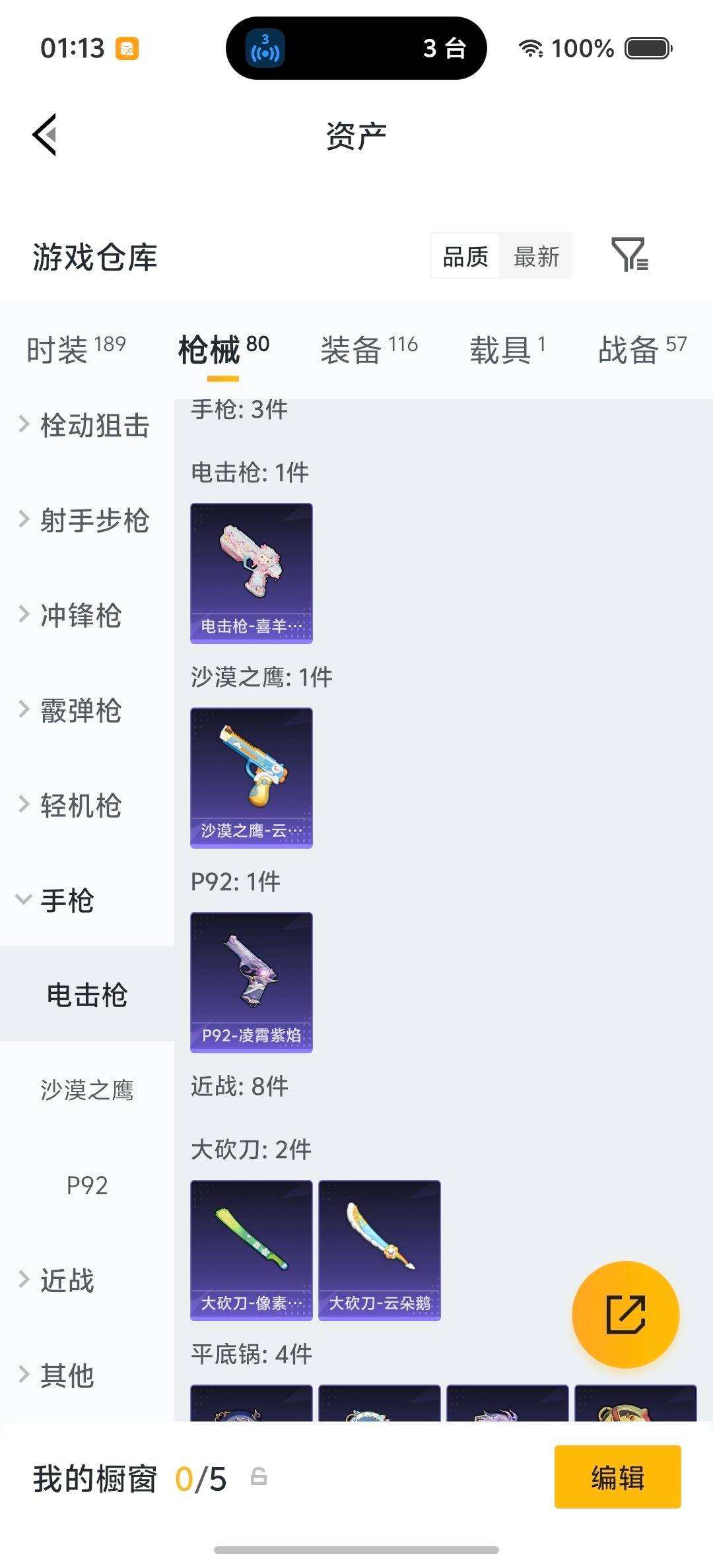Tap the Wi-Fi icon in the status bar

pyautogui.click(x=529, y=48)
